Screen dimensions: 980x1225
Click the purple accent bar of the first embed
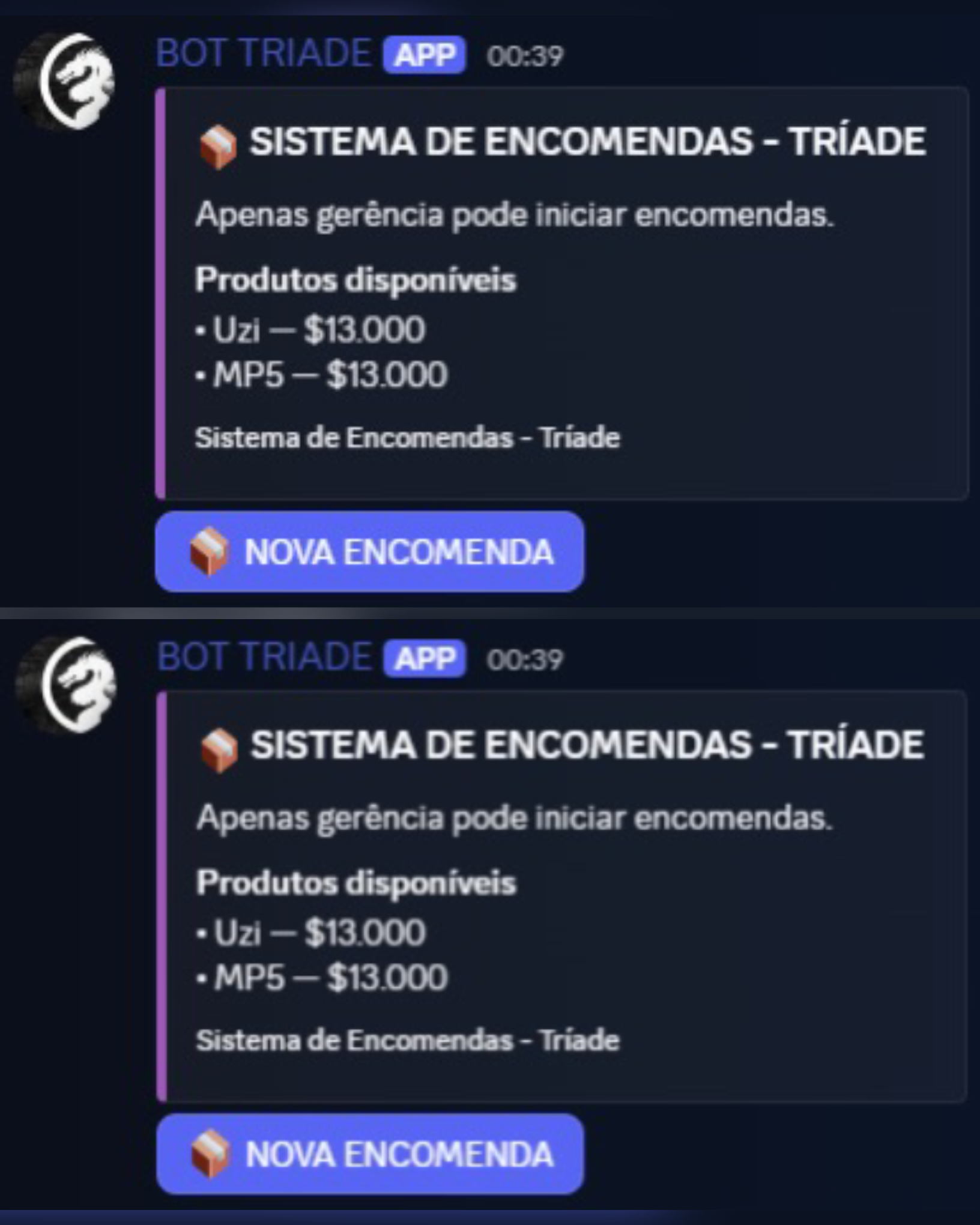(x=160, y=294)
